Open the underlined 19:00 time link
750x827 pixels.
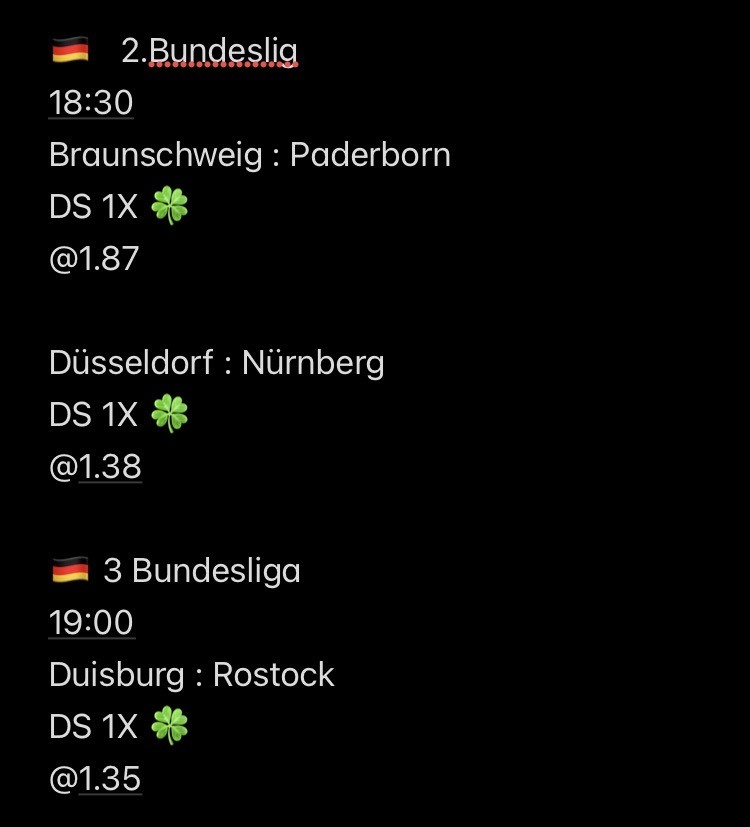tap(91, 623)
